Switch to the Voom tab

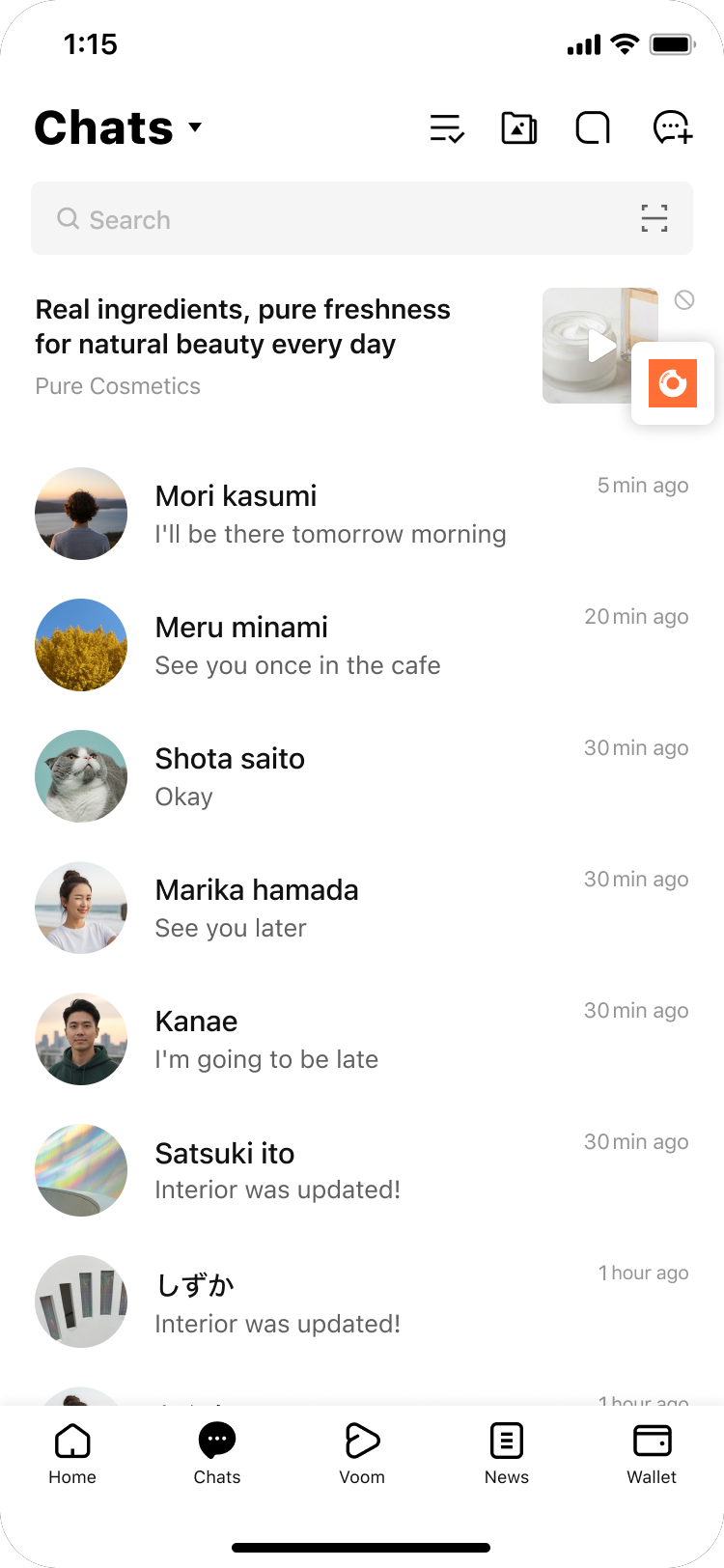[362, 1453]
